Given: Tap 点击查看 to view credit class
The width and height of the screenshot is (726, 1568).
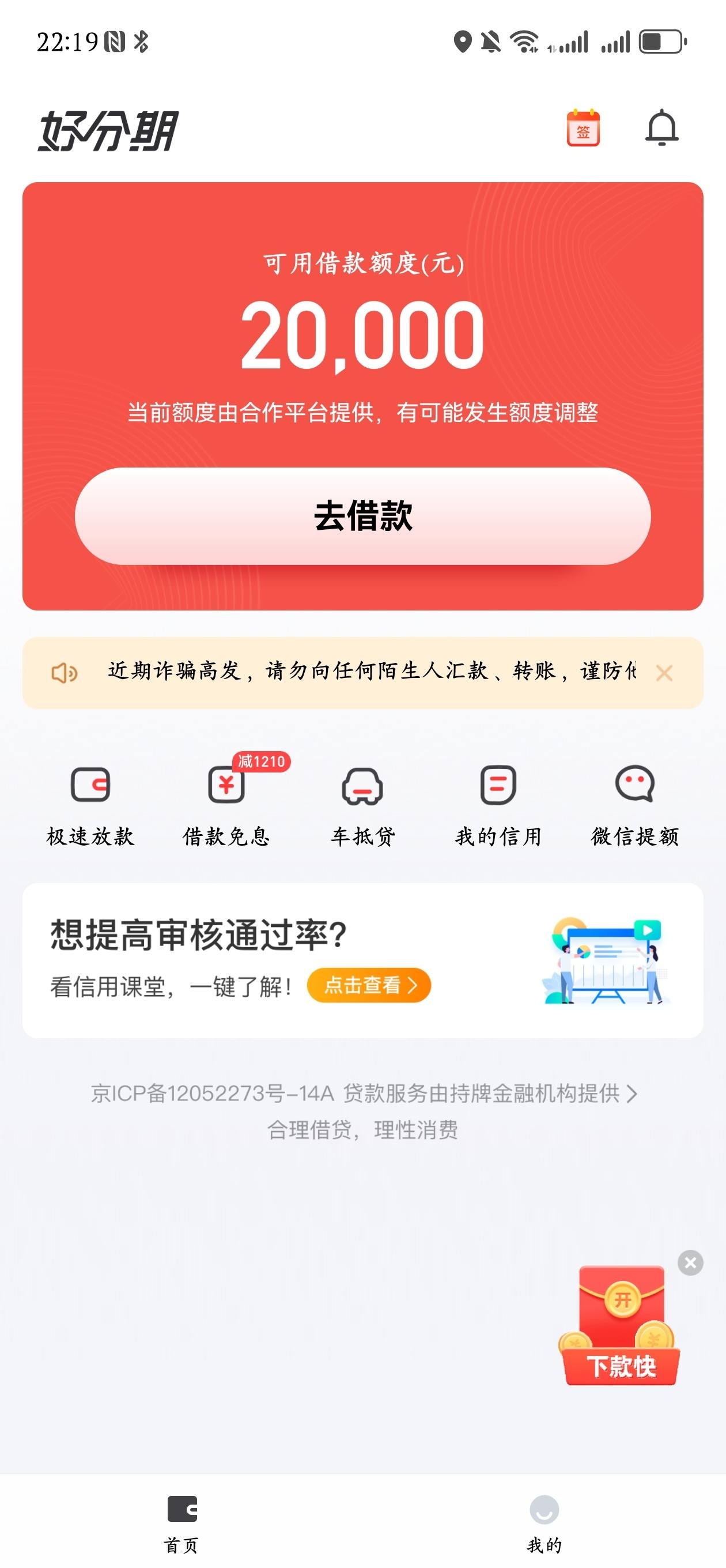Looking at the screenshot, I should click(368, 984).
